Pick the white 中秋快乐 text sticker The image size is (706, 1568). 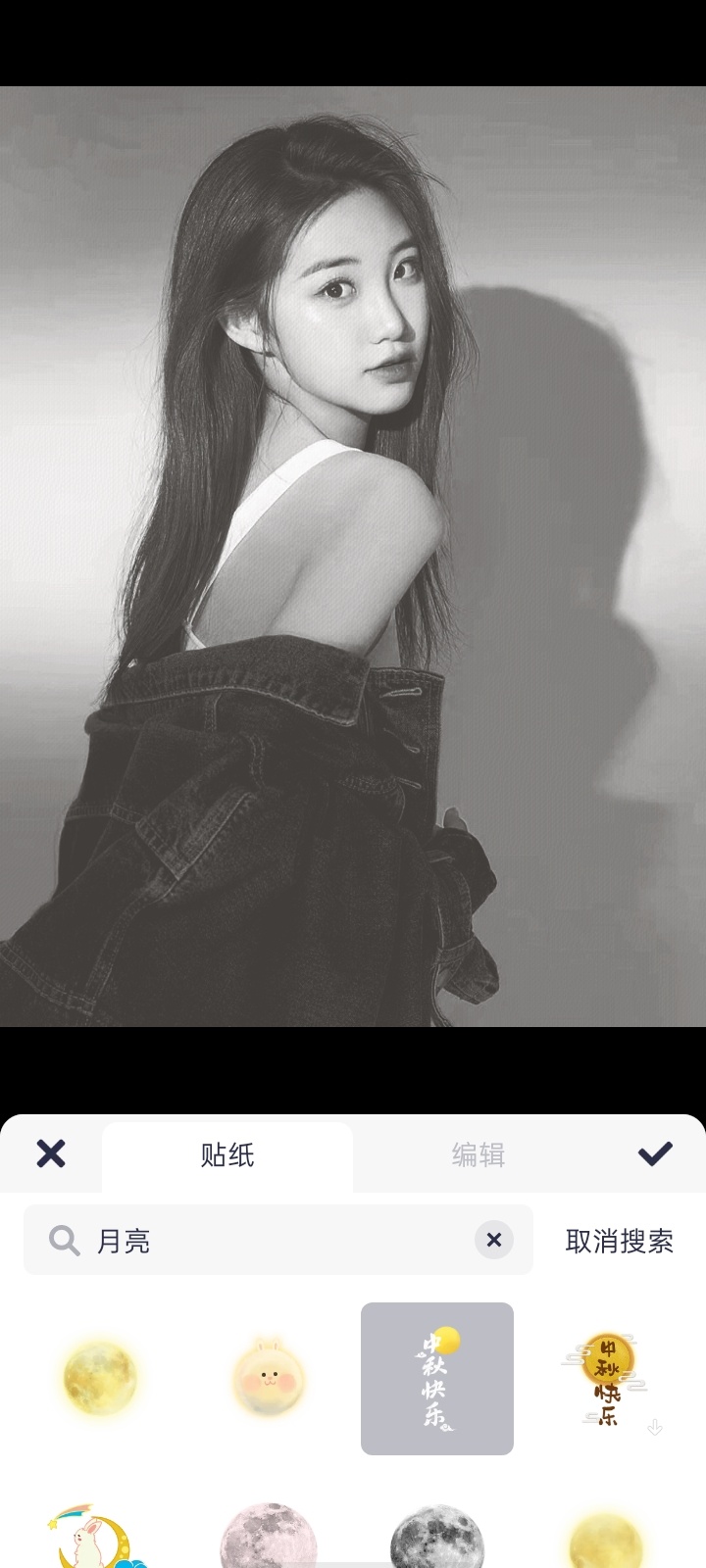437,1378
